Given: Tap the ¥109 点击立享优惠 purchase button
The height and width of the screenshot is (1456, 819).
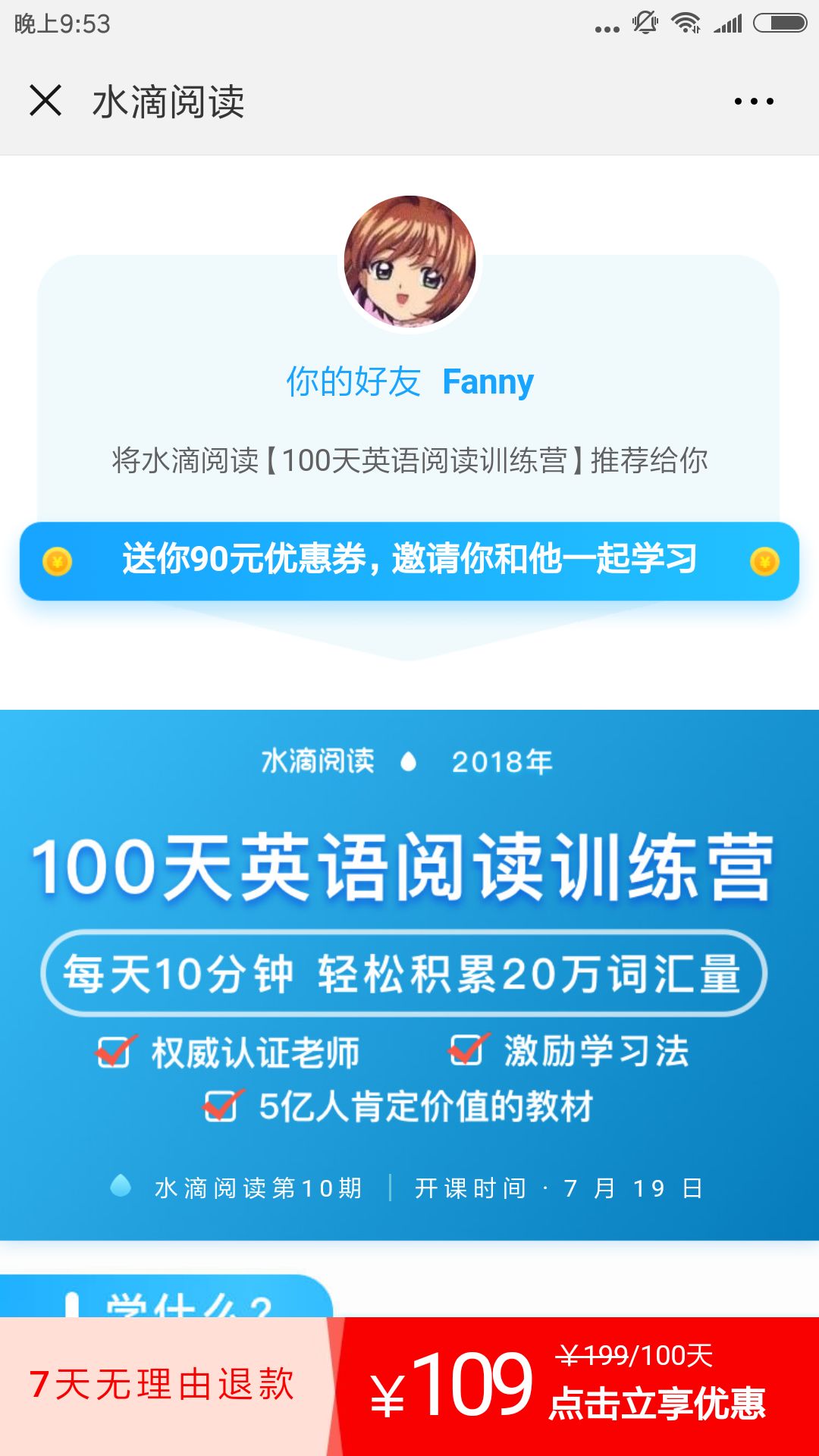Looking at the screenshot, I should [x=576, y=1386].
